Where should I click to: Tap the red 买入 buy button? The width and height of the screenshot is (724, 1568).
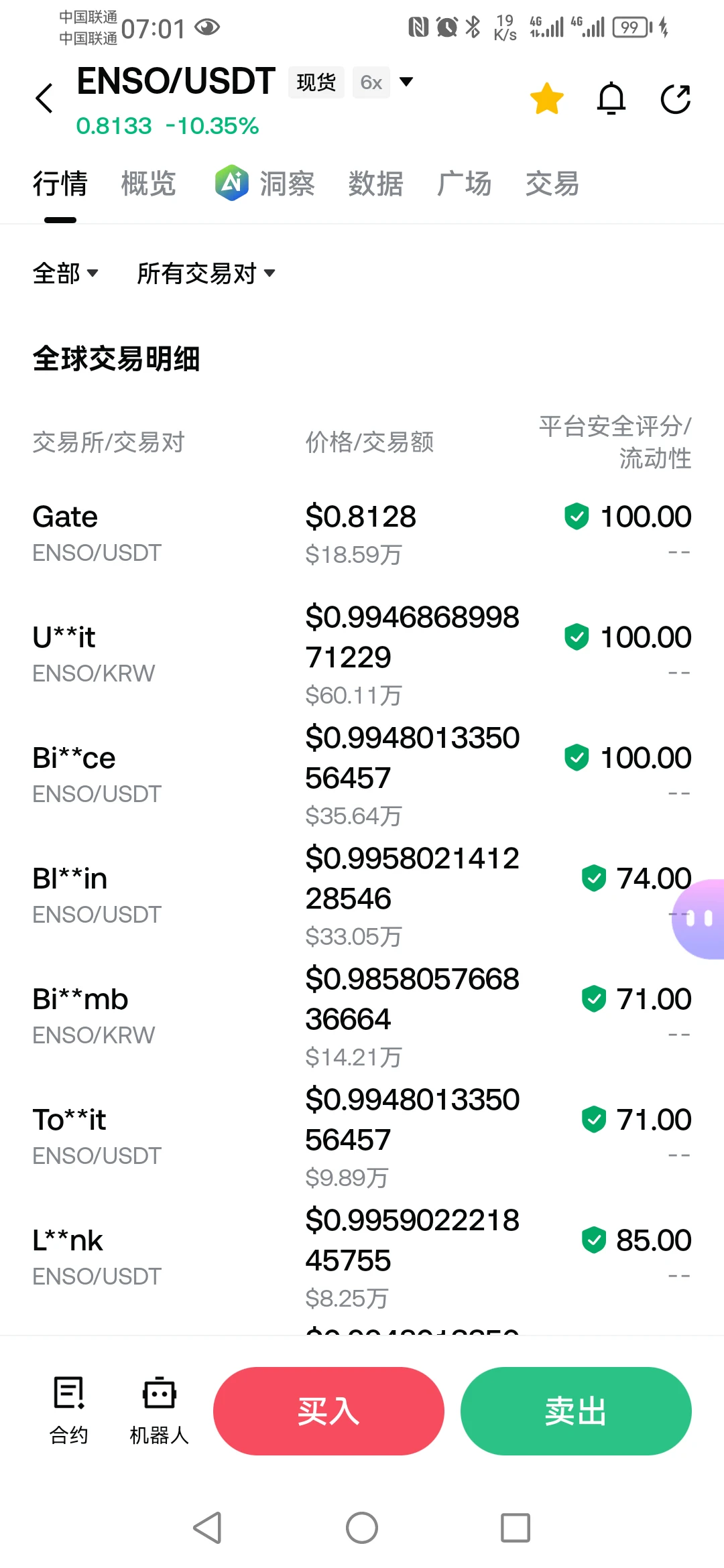[328, 1411]
